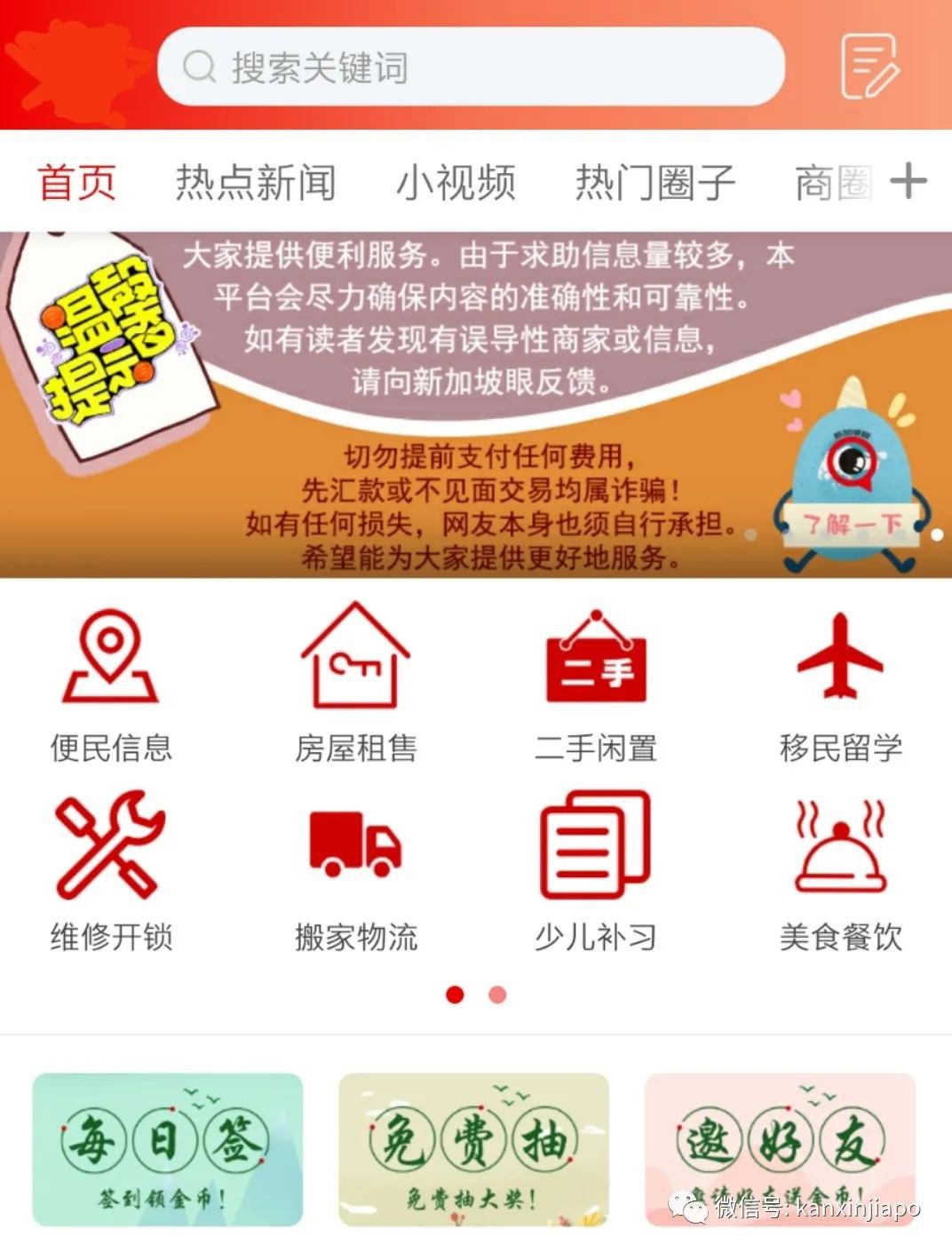Tap the 了解一下 banner button

[x=854, y=523]
